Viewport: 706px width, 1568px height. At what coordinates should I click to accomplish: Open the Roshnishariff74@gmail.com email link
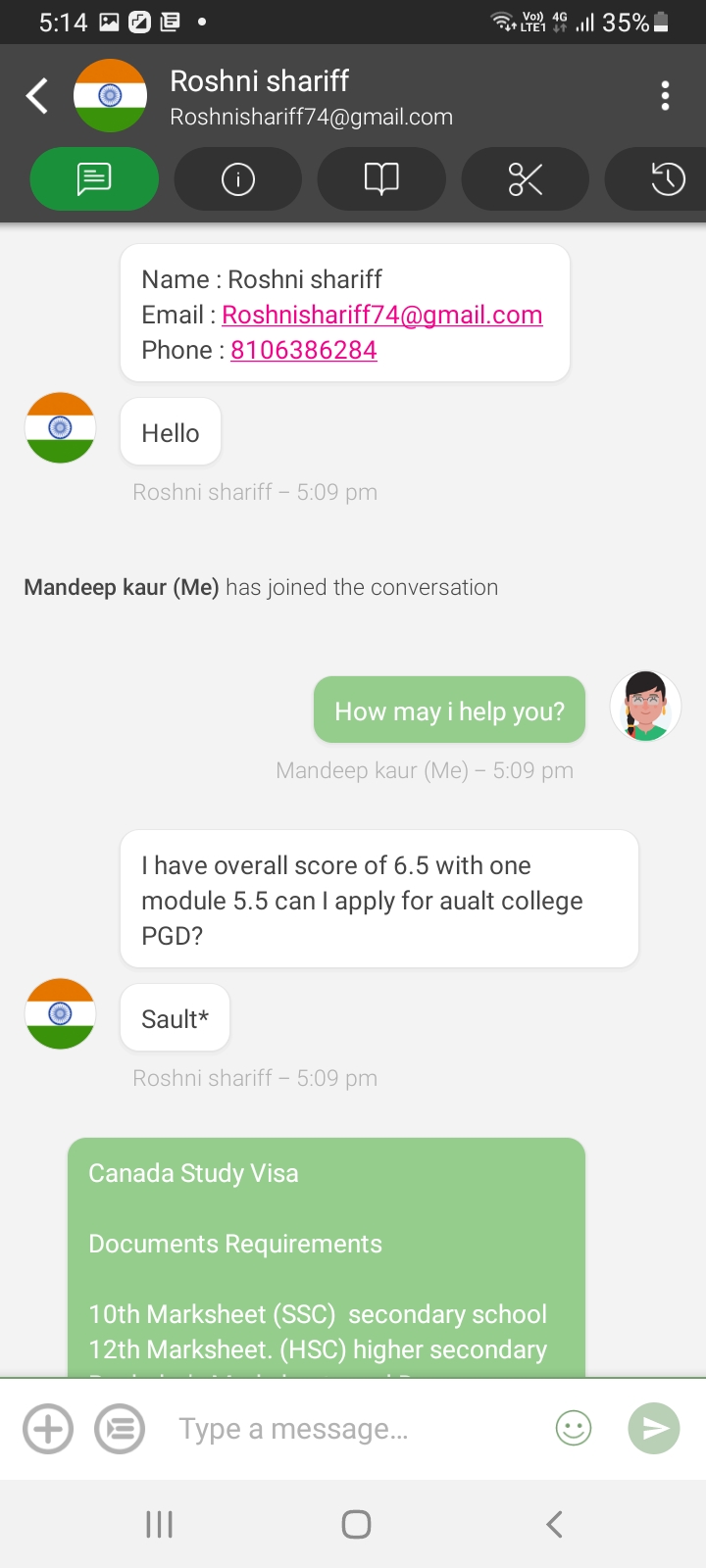[382, 315]
